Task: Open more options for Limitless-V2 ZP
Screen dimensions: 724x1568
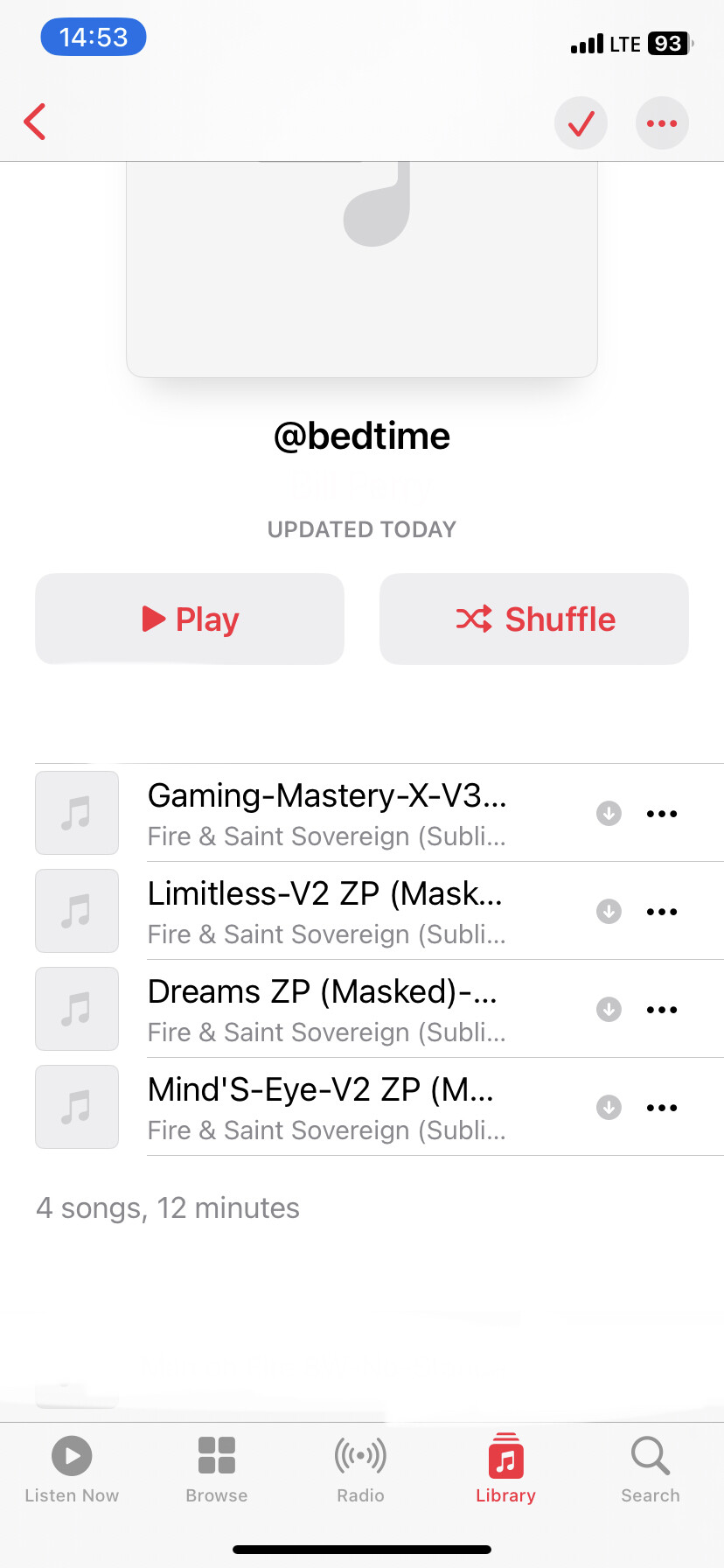Action: 662,912
